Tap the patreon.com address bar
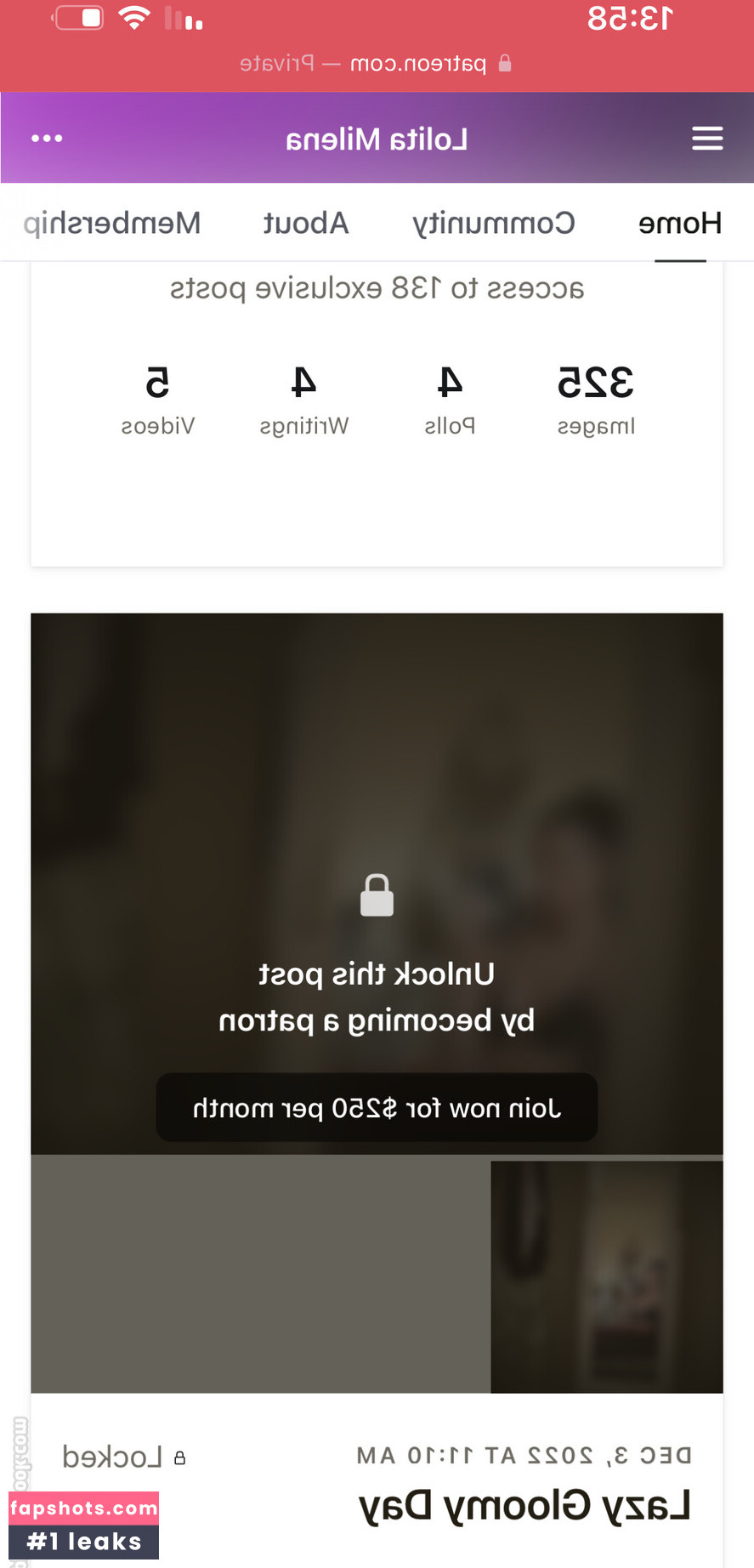Viewport: 754px width, 1568px height. pos(377,64)
